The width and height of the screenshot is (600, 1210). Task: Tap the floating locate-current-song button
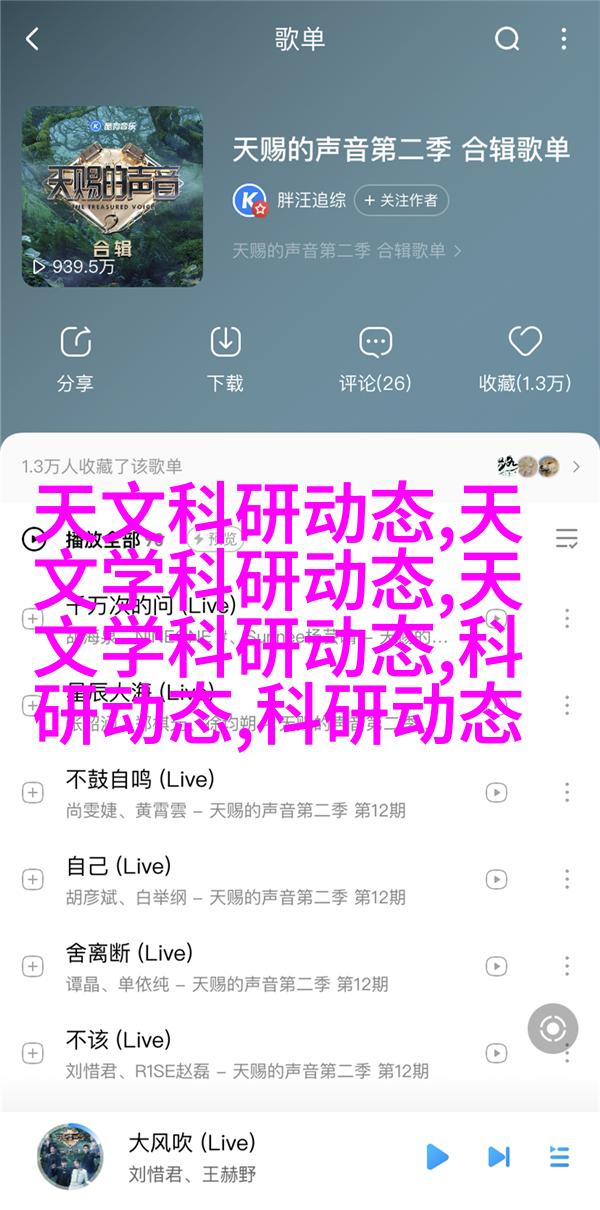click(553, 1000)
